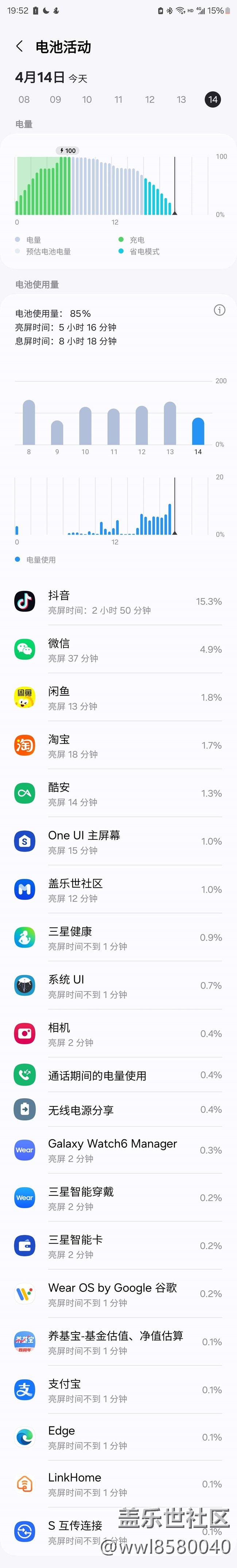View 微信 battery usage
The image size is (237, 1568).
point(118,649)
